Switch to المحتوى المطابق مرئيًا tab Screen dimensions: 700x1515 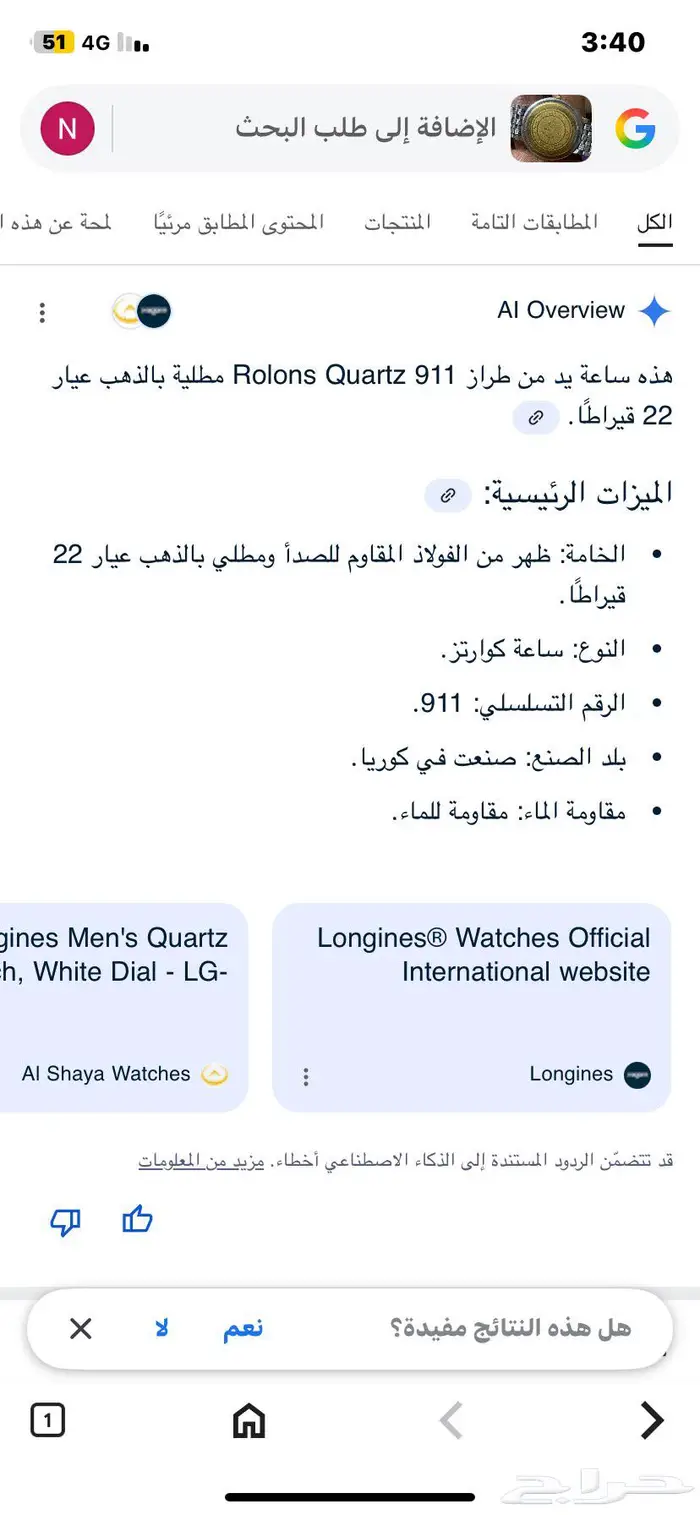pyautogui.click(x=239, y=222)
